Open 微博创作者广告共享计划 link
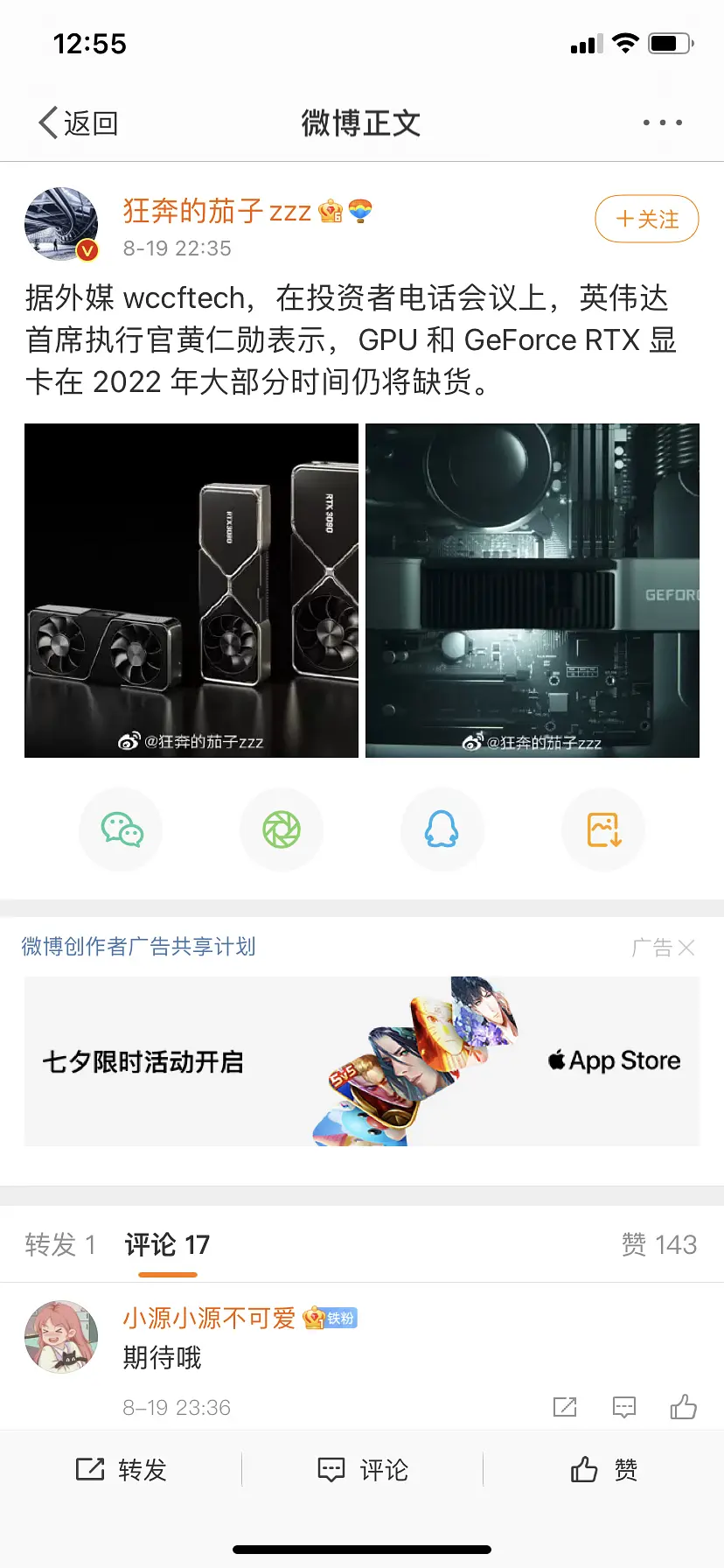The width and height of the screenshot is (724, 1568). click(x=138, y=947)
